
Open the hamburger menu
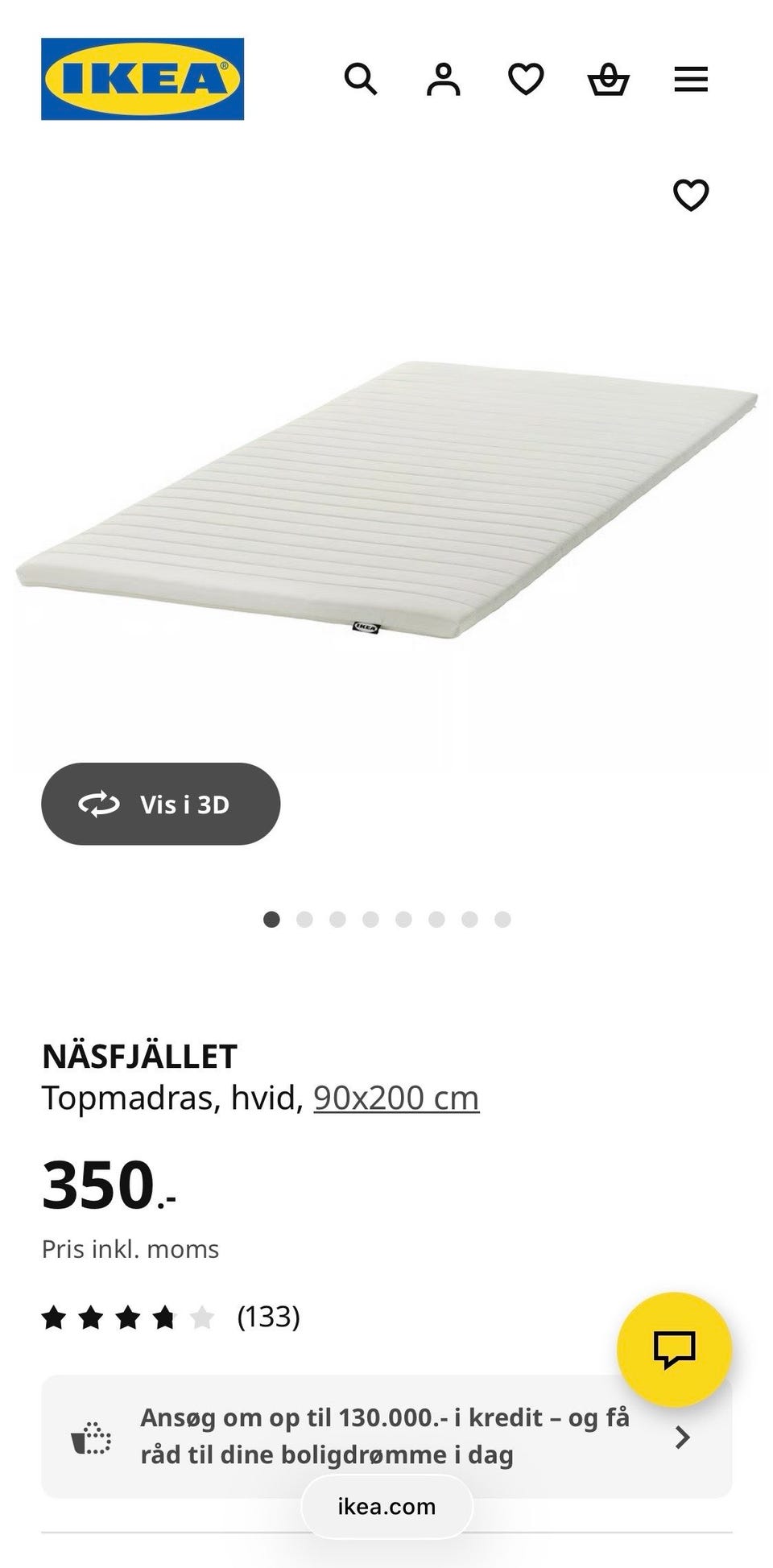(x=691, y=79)
